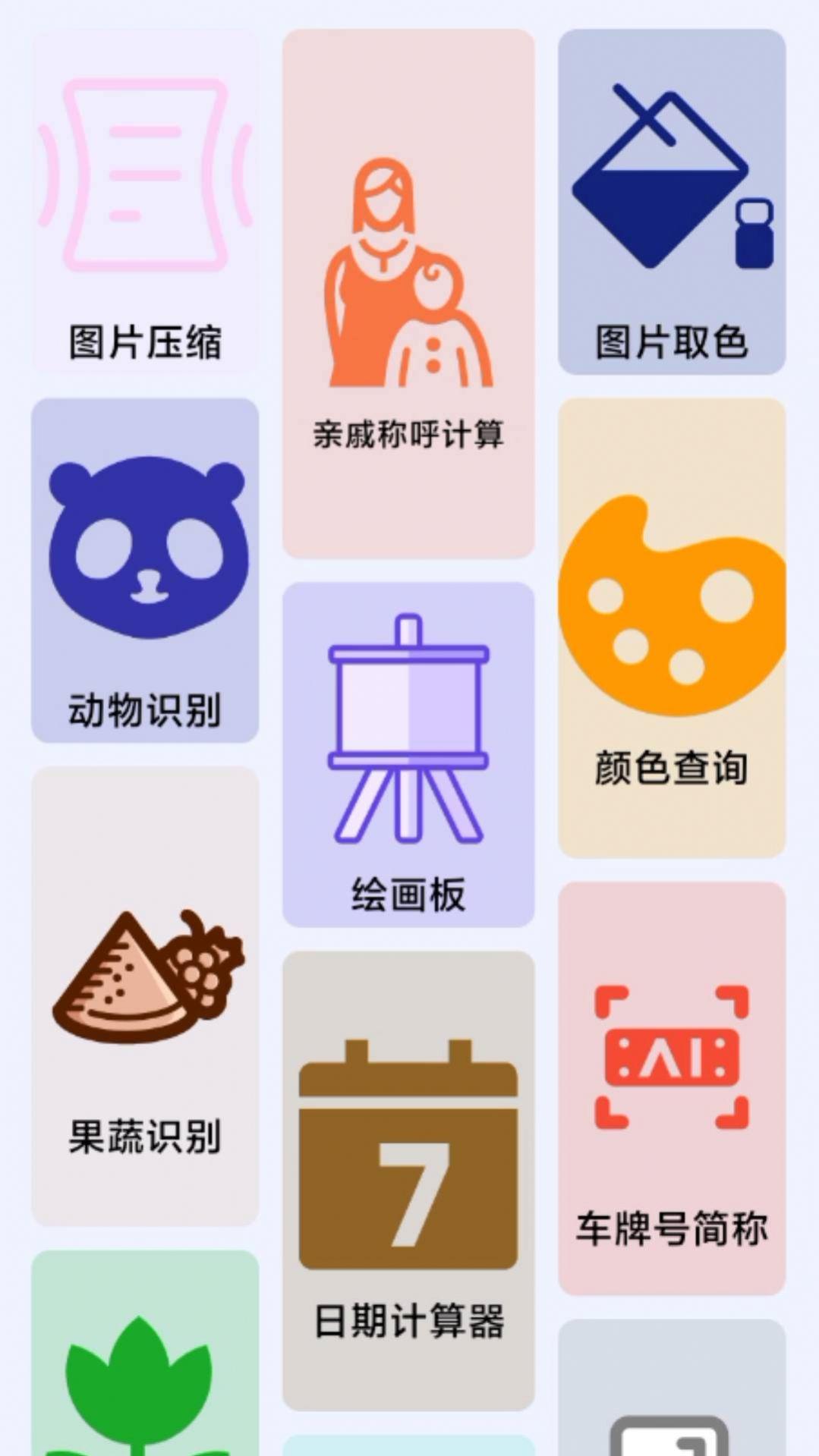This screenshot has height=1456, width=819.
Task: Click the 绘画板 label text
Action: tap(408, 894)
